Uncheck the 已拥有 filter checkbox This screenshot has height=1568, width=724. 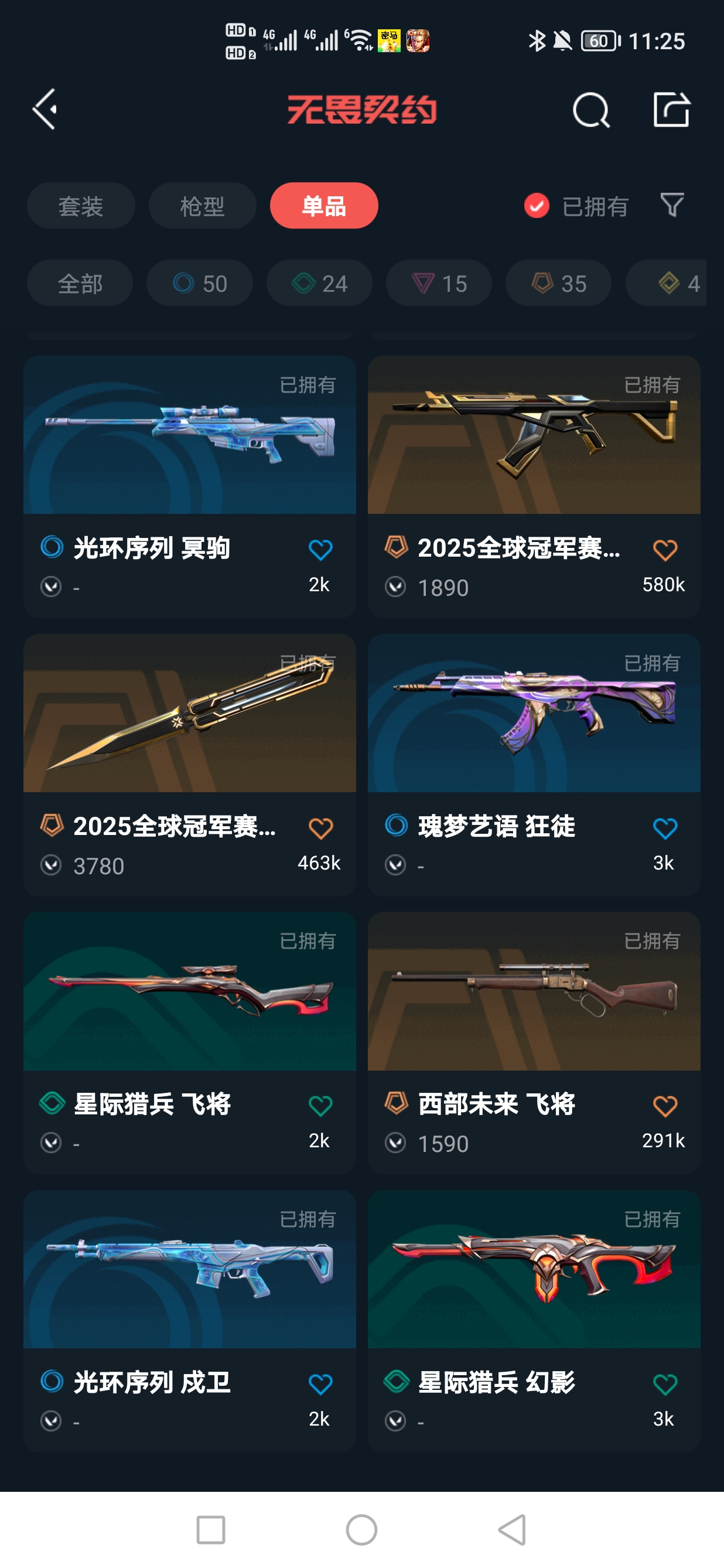[536, 206]
